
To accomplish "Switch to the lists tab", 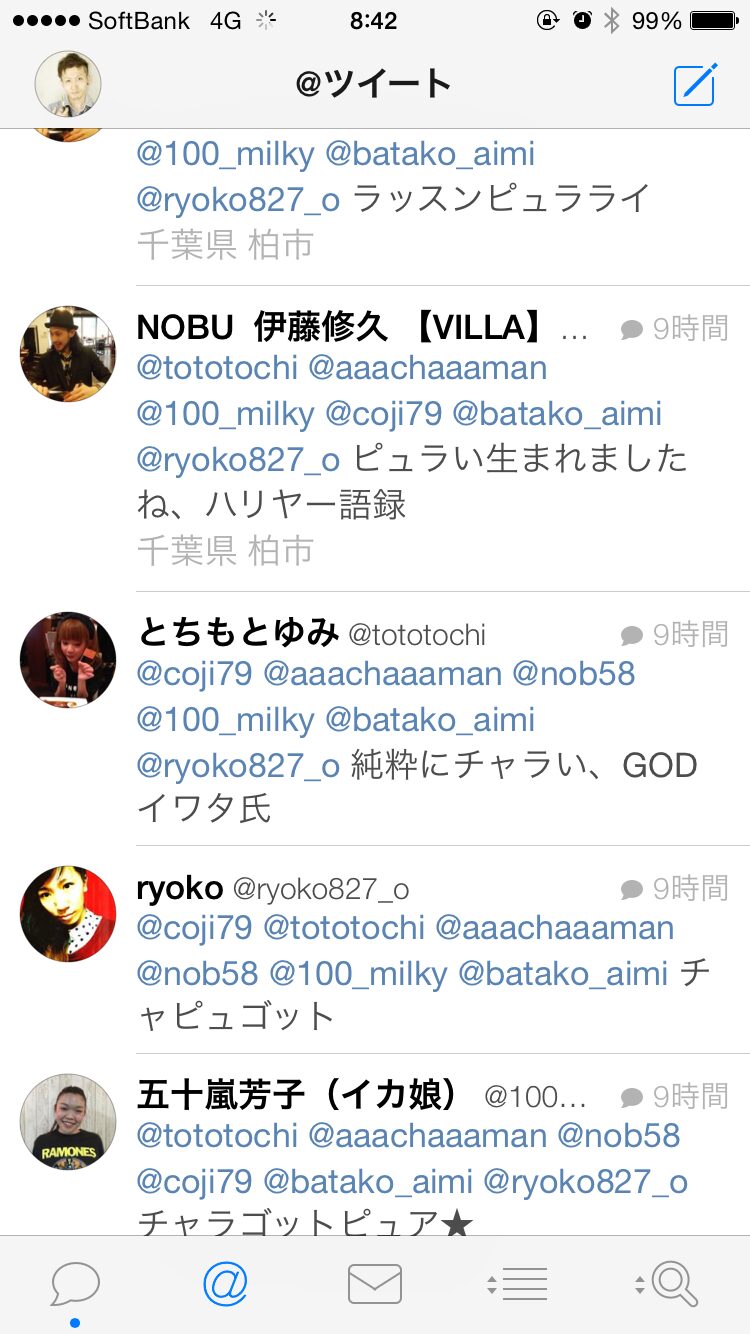I will [517, 1284].
